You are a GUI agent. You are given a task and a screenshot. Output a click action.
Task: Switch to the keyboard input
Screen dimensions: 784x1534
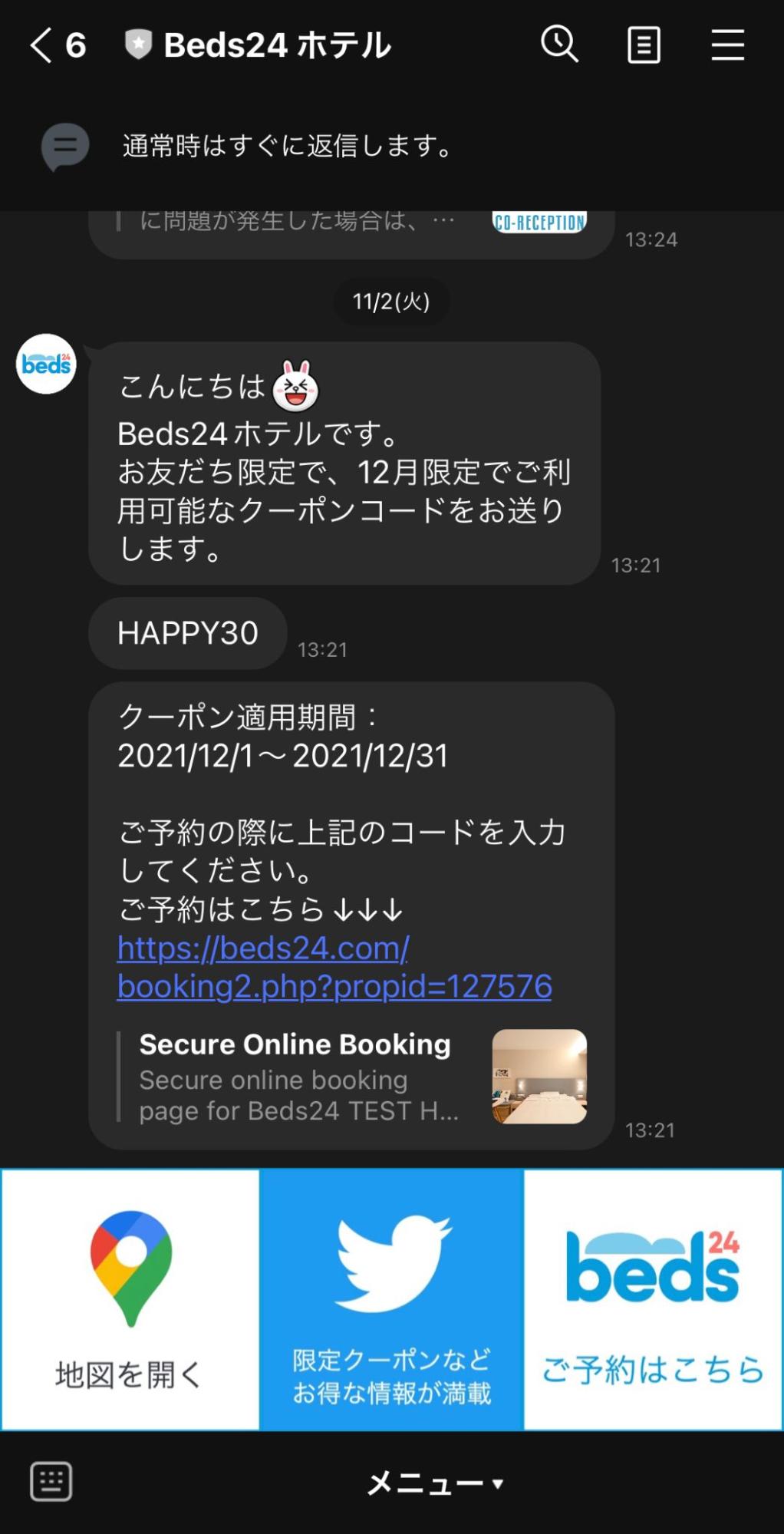pyautogui.click(x=51, y=1481)
